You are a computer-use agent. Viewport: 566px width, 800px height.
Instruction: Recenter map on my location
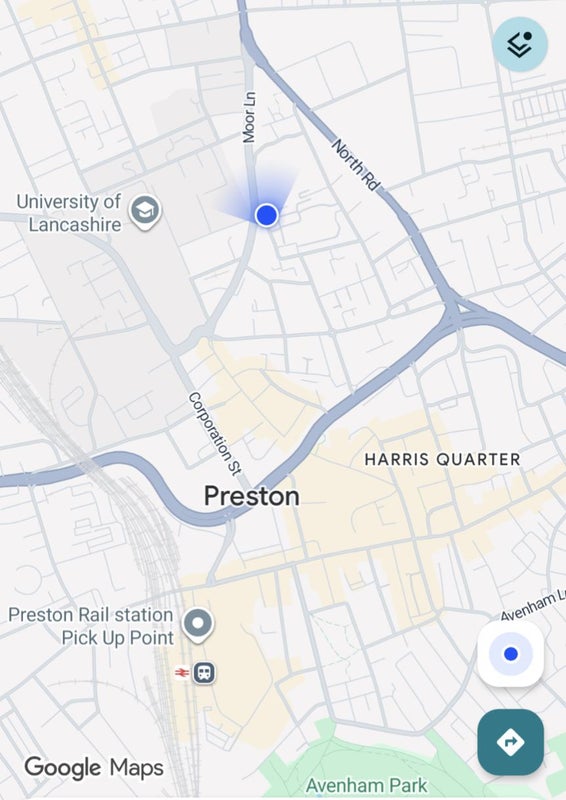point(510,654)
